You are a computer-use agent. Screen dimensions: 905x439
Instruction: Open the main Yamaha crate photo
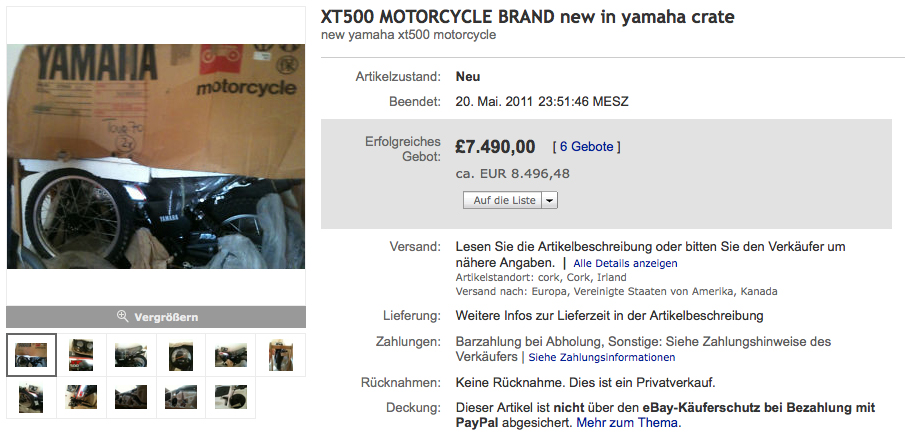156,155
